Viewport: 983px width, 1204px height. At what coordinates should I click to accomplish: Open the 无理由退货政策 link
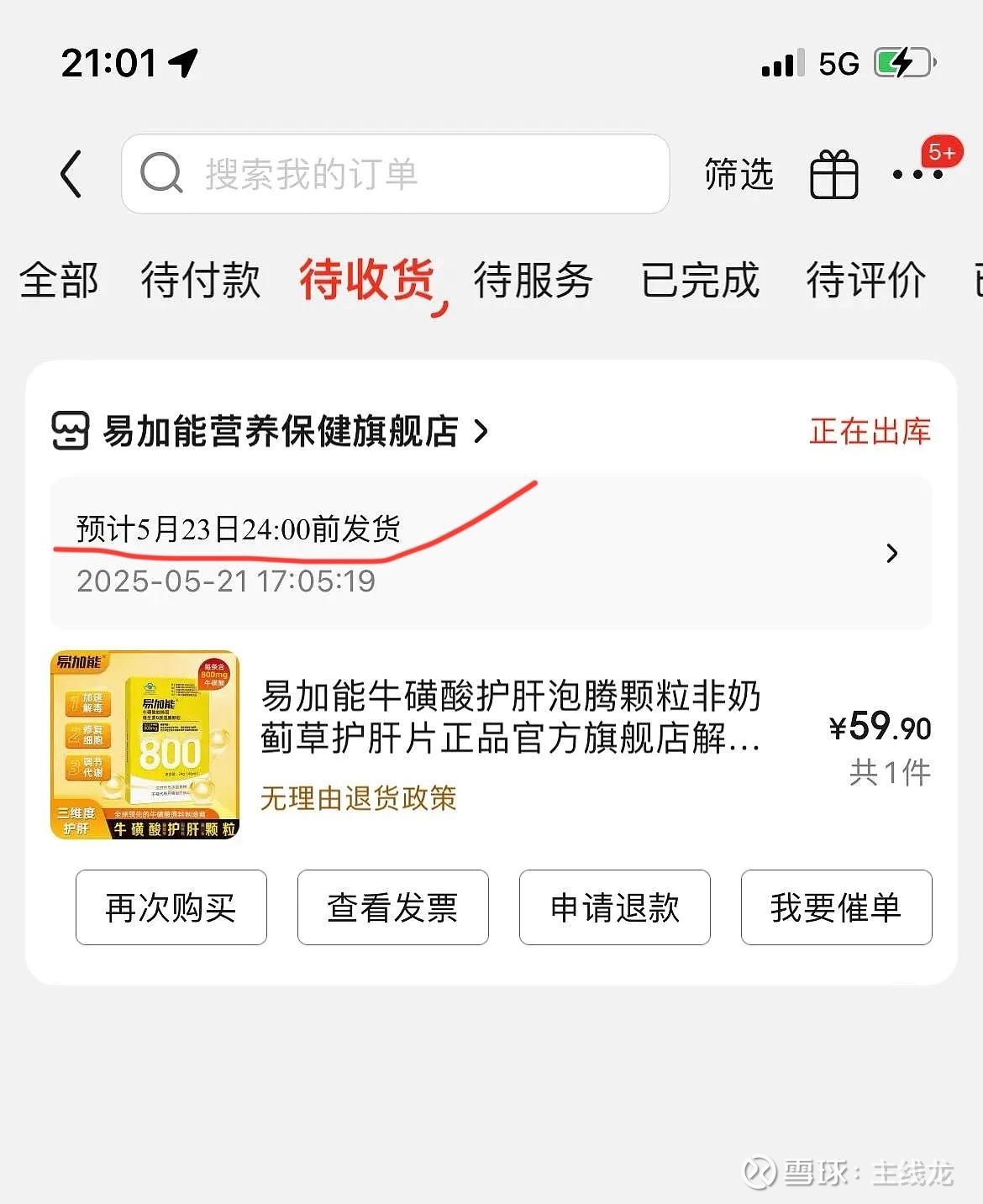(x=359, y=799)
